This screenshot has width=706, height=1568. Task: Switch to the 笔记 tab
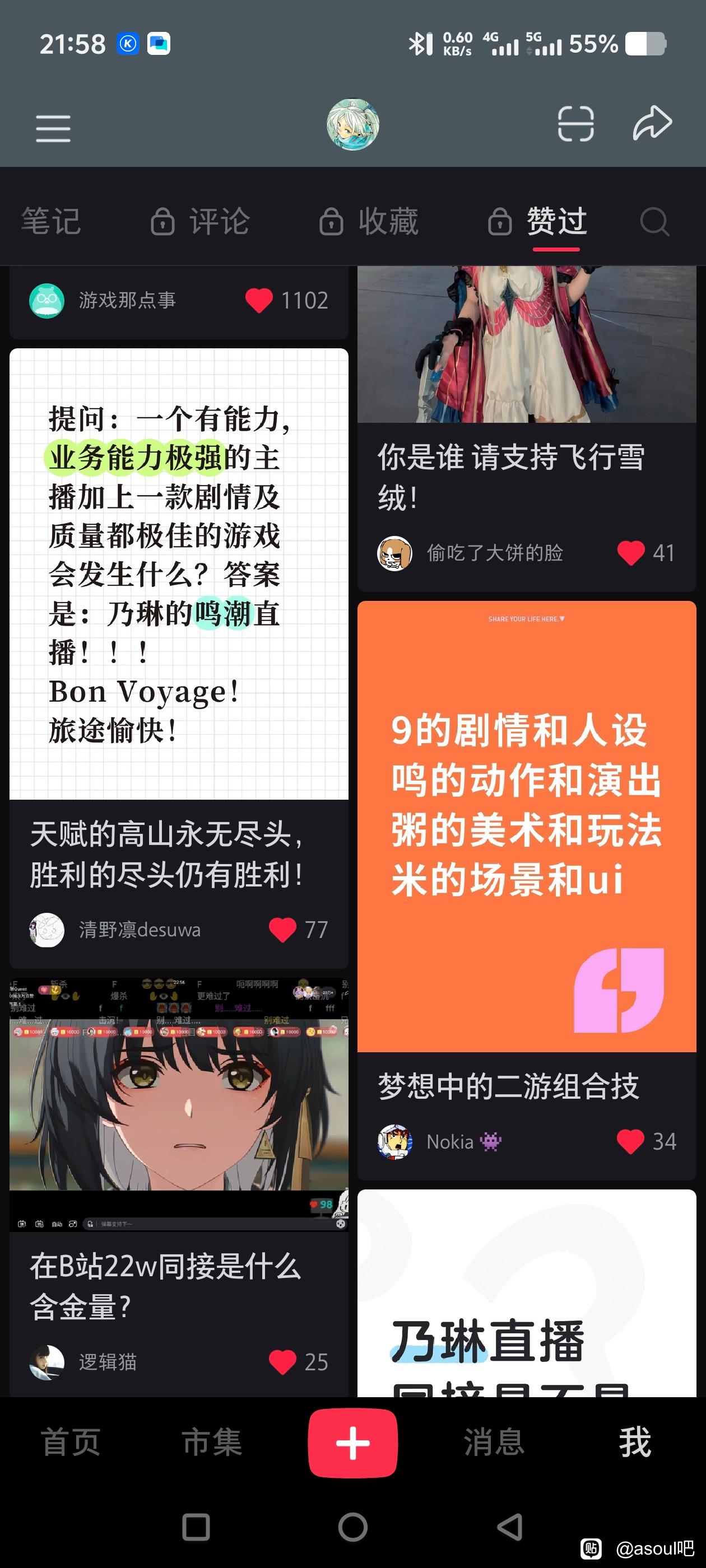pyautogui.click(x=51, y=221)
